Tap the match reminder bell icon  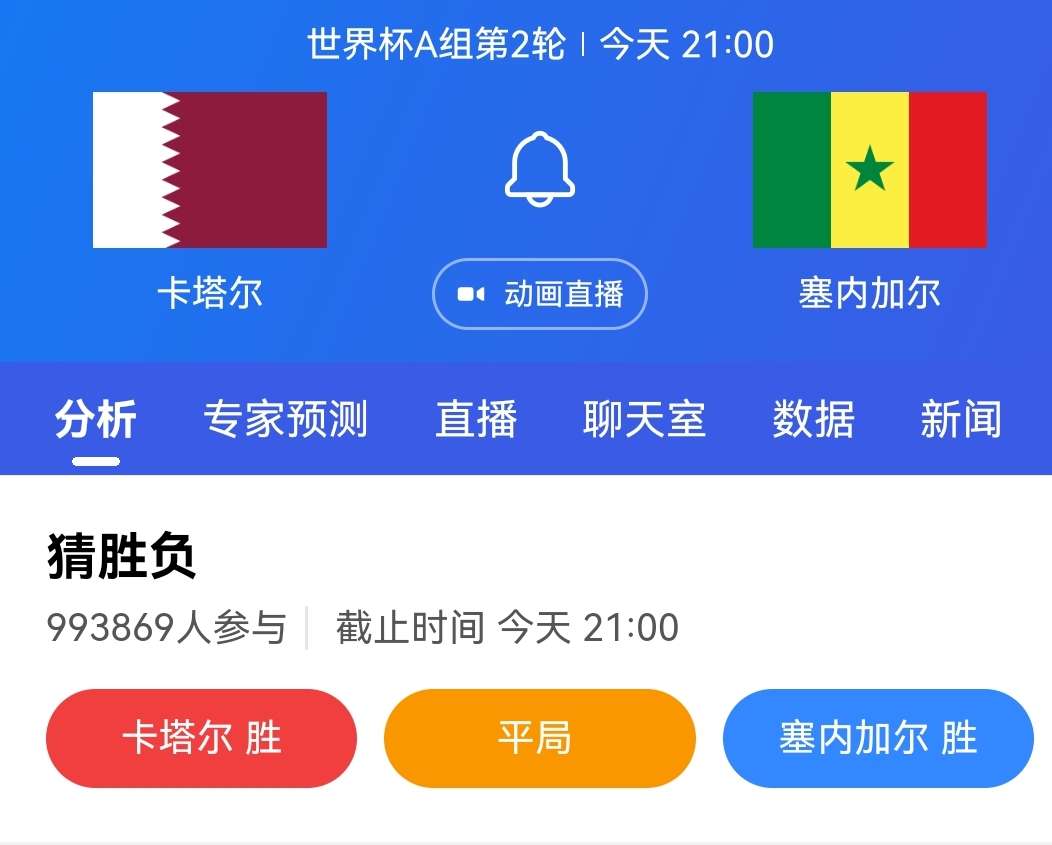539,169
